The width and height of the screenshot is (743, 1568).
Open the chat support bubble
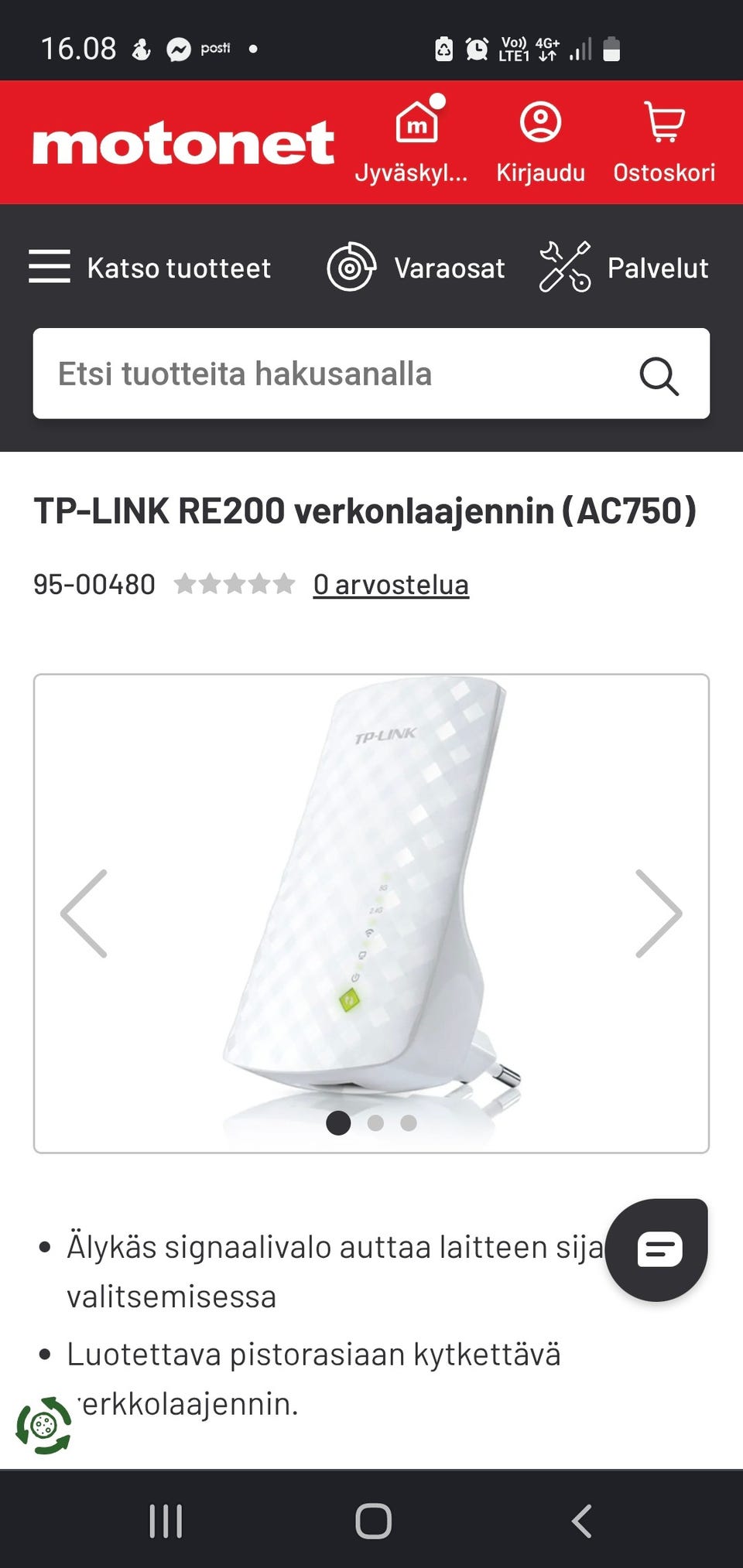click(656, 1249)
